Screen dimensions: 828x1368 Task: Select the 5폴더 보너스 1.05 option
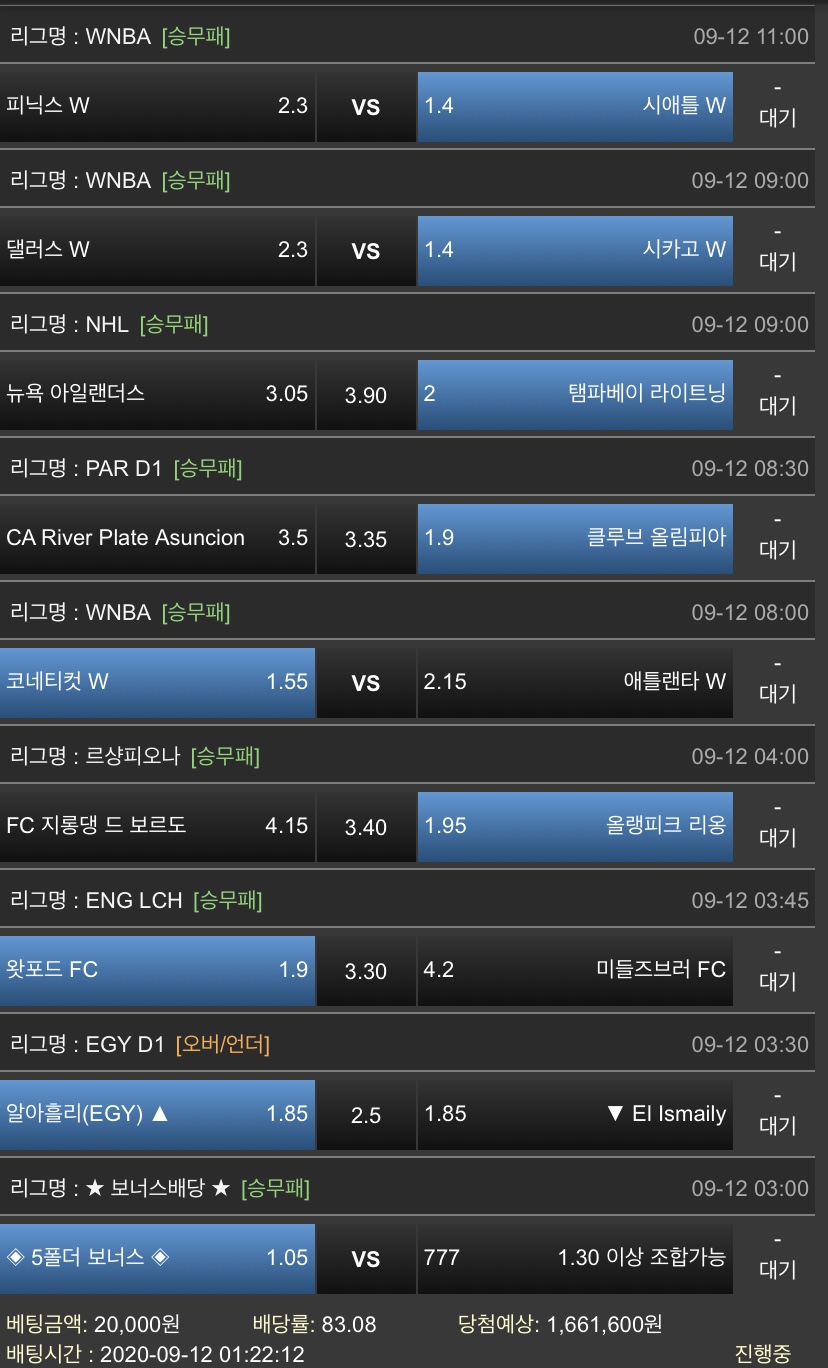(157, 1258)
